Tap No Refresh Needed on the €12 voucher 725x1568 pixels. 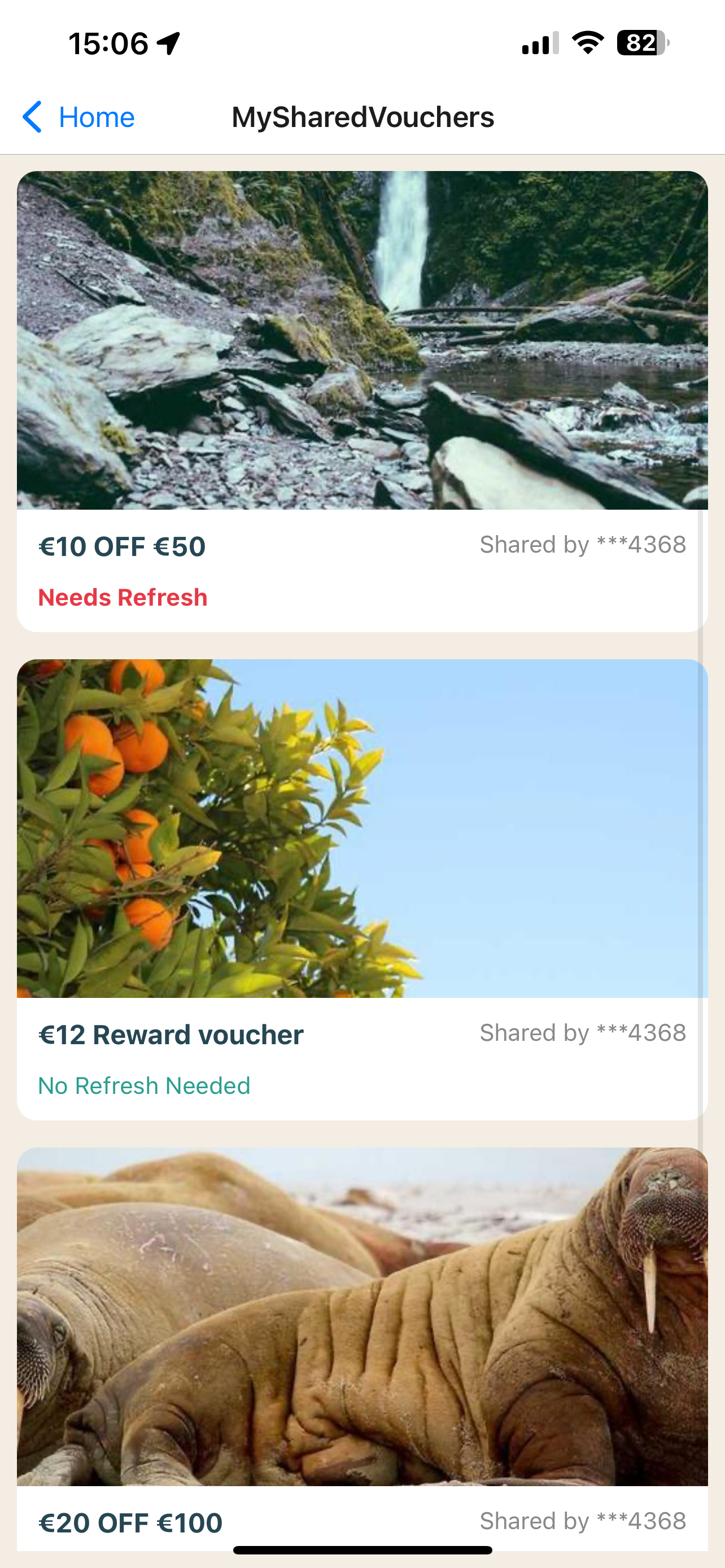(143, 1085)
